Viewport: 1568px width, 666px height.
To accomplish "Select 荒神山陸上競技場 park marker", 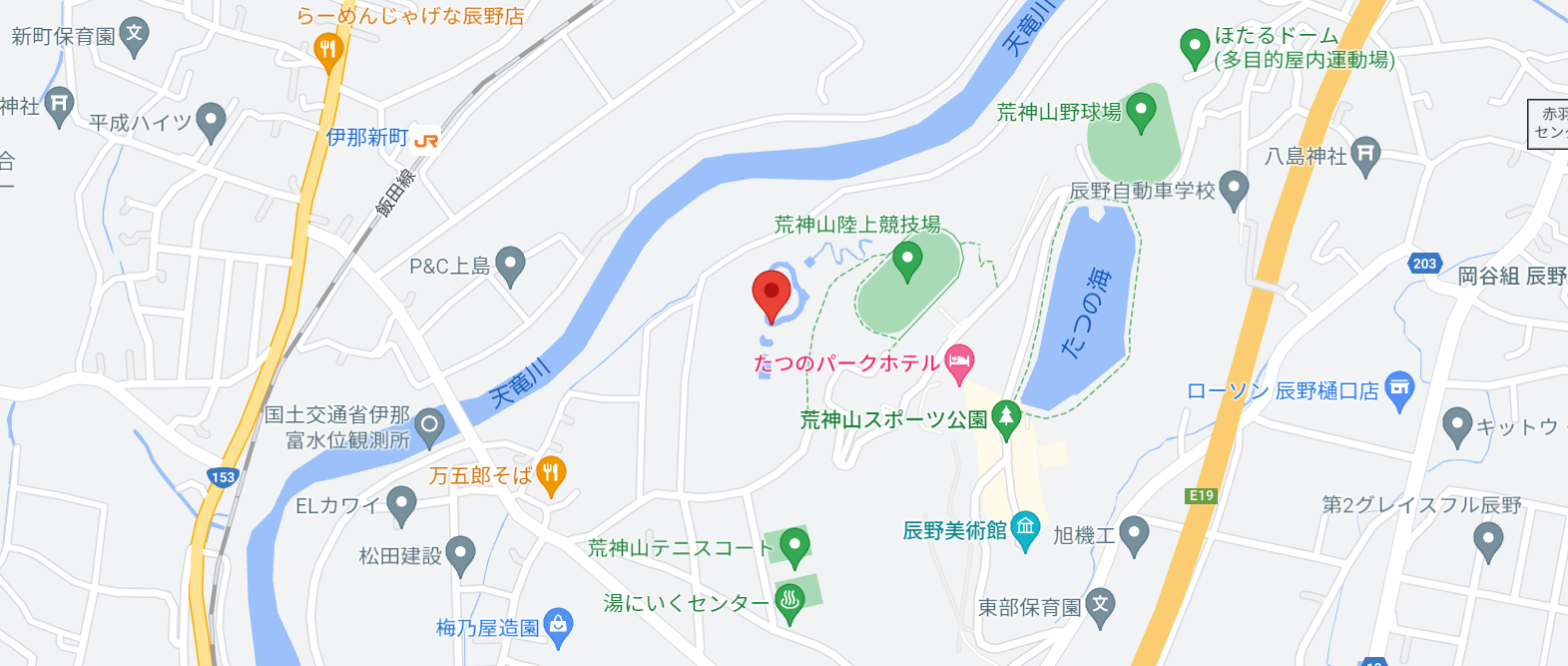I will click(x=907, y=260).
